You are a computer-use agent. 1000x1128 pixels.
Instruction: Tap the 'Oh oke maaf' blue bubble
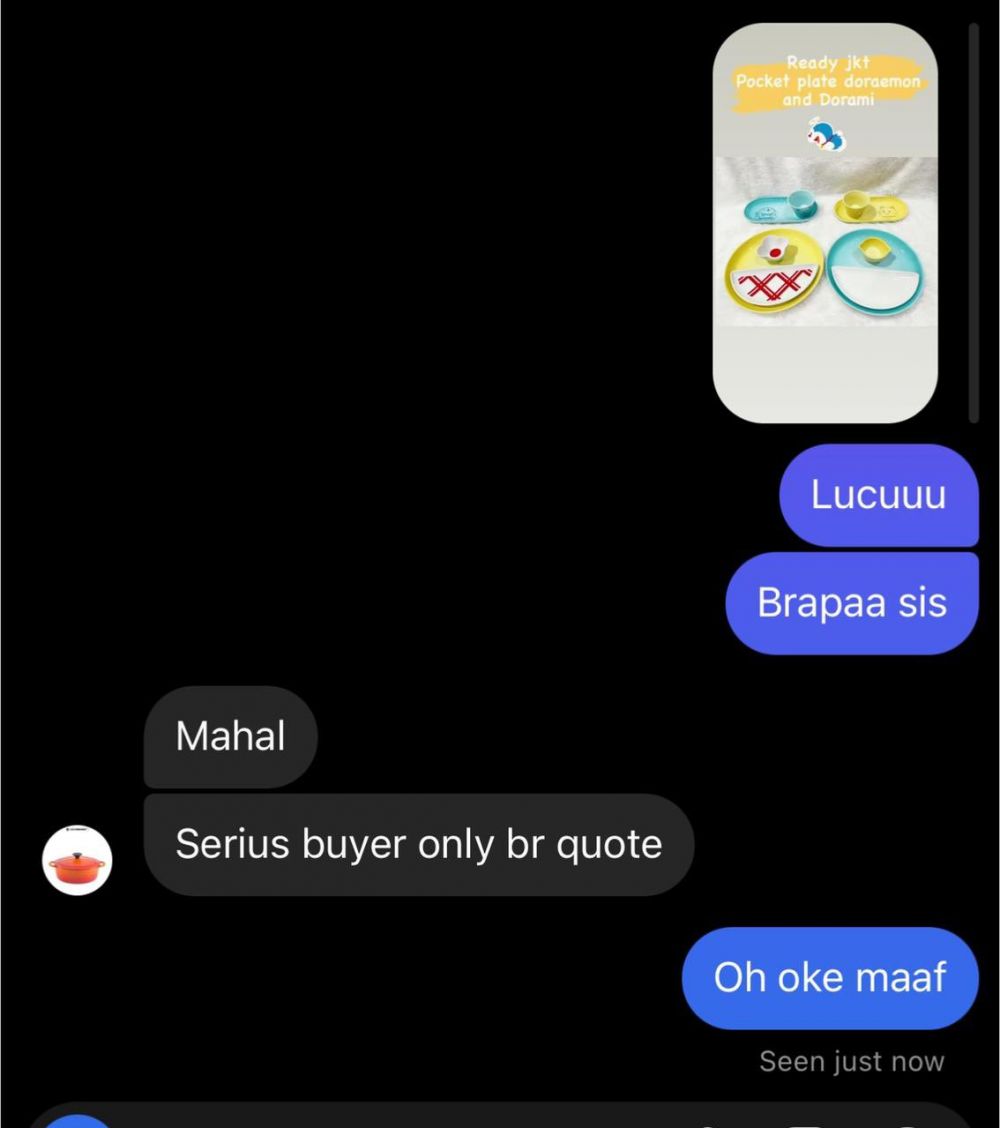830,978
